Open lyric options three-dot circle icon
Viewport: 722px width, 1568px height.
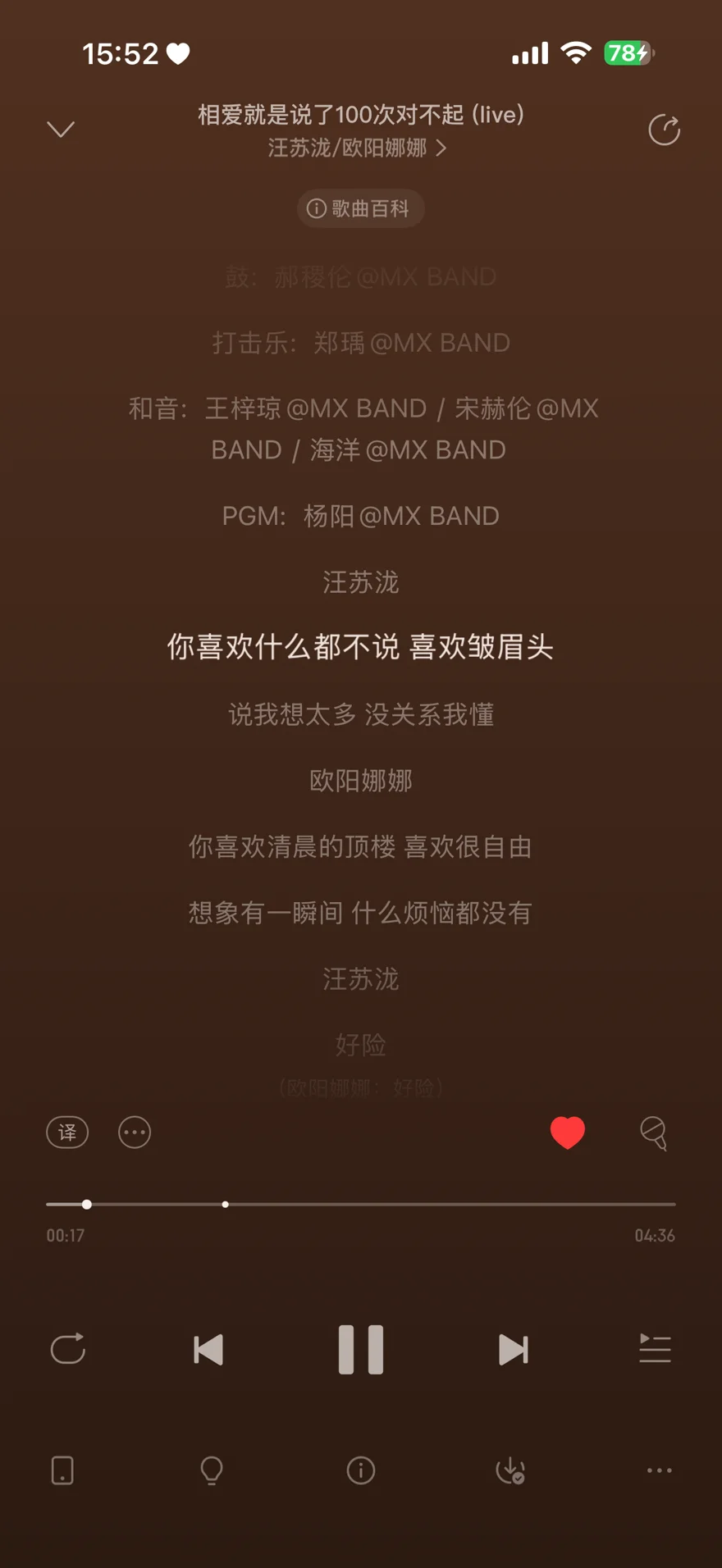point(135,1133)
